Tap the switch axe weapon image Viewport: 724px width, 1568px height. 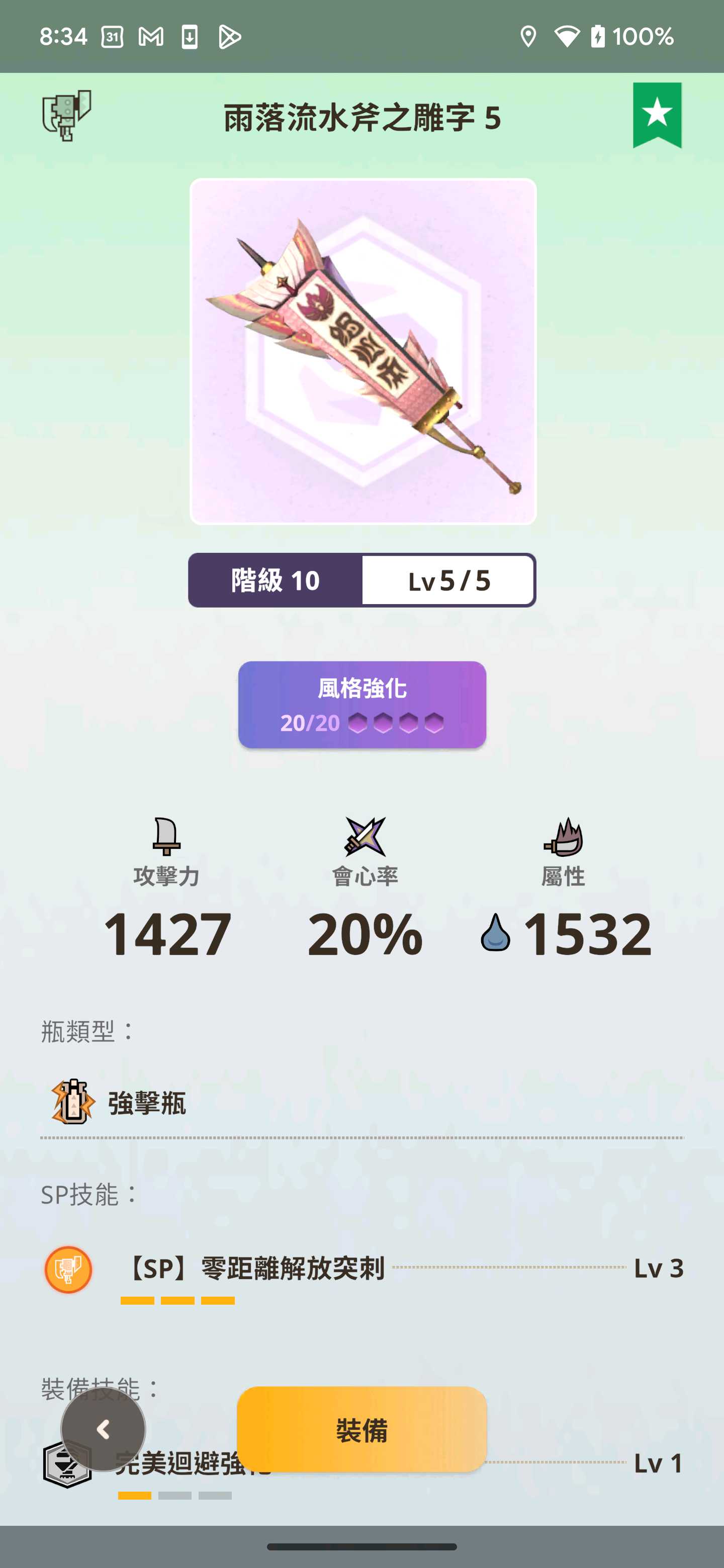(x=363, y=352)
